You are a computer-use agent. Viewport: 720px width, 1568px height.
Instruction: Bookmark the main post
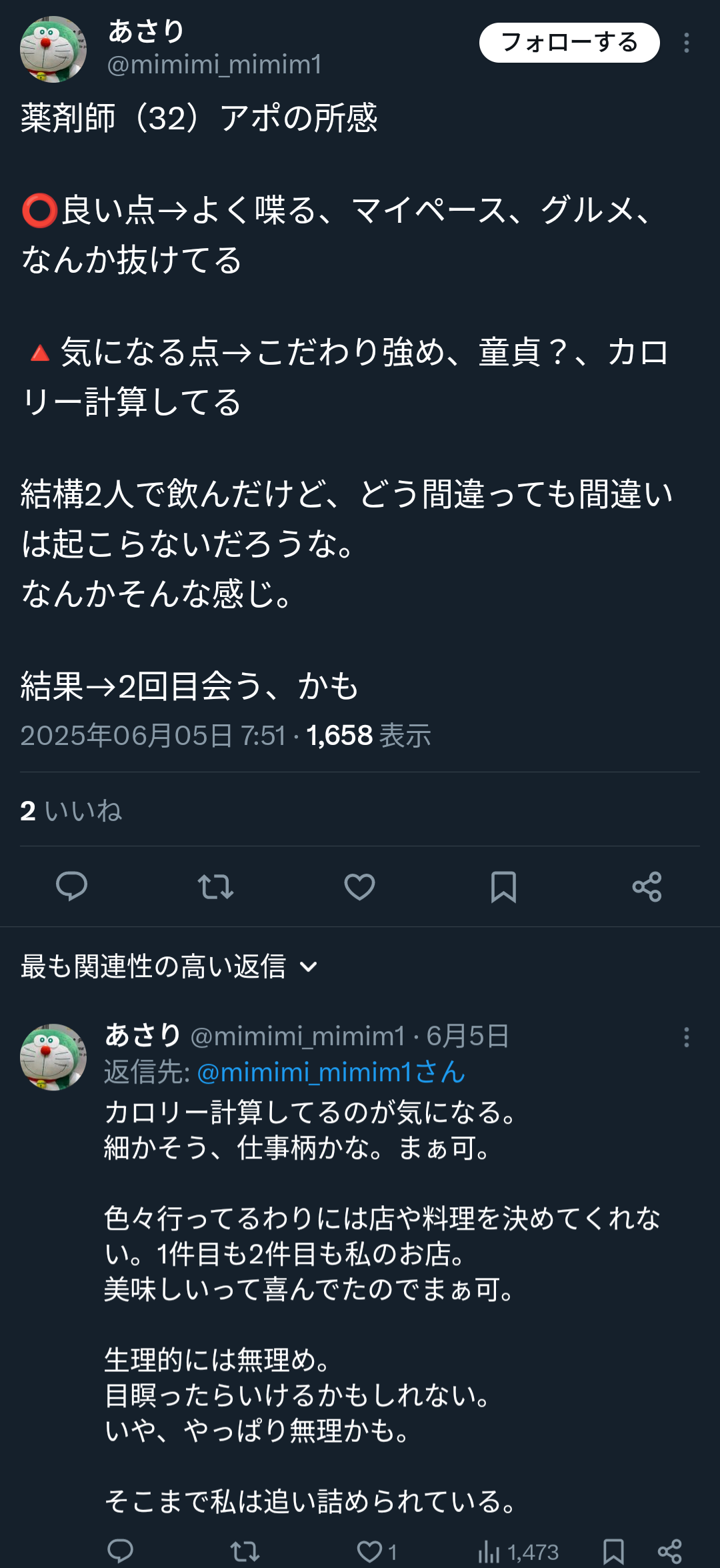pyautogui.click(x=503, y=886)
